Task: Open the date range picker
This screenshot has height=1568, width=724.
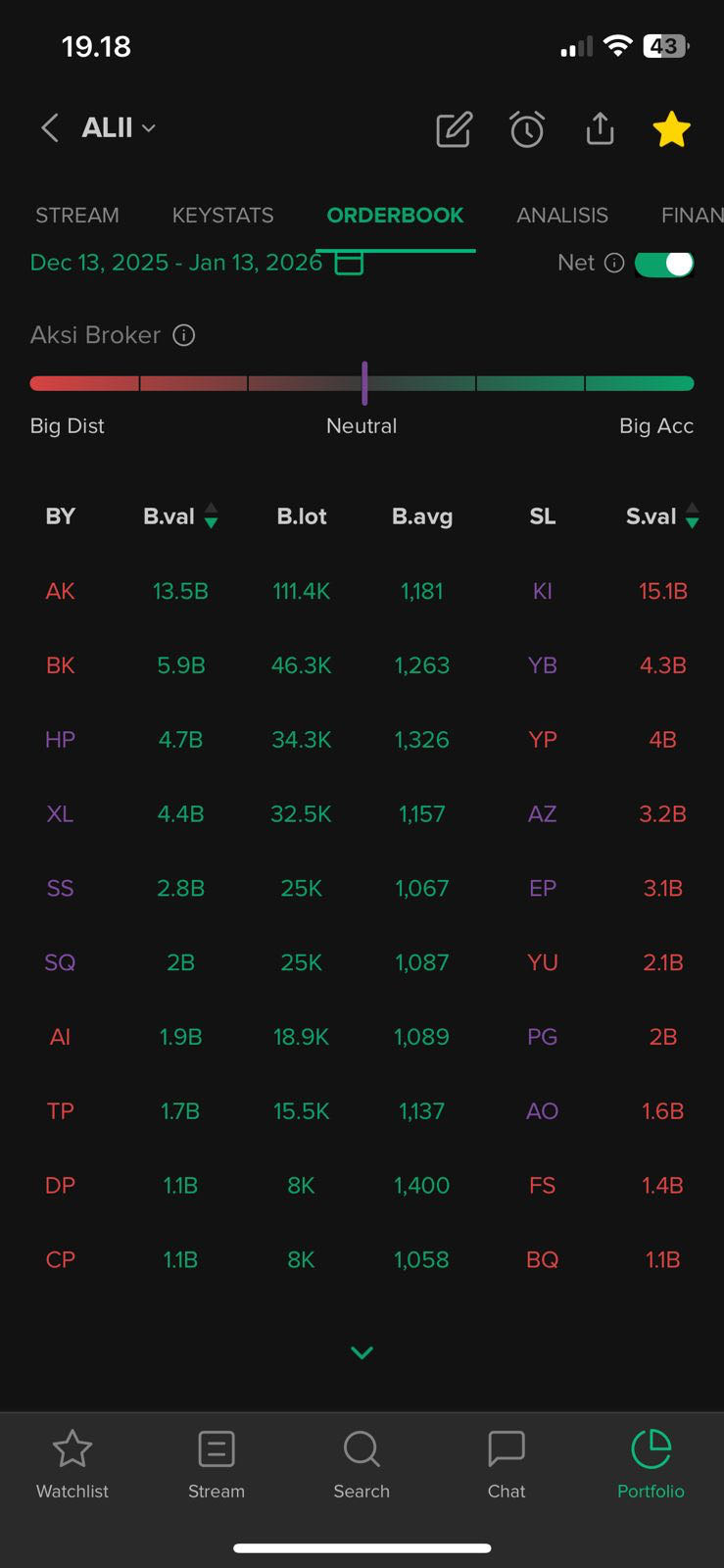Action: coord(350,263)
